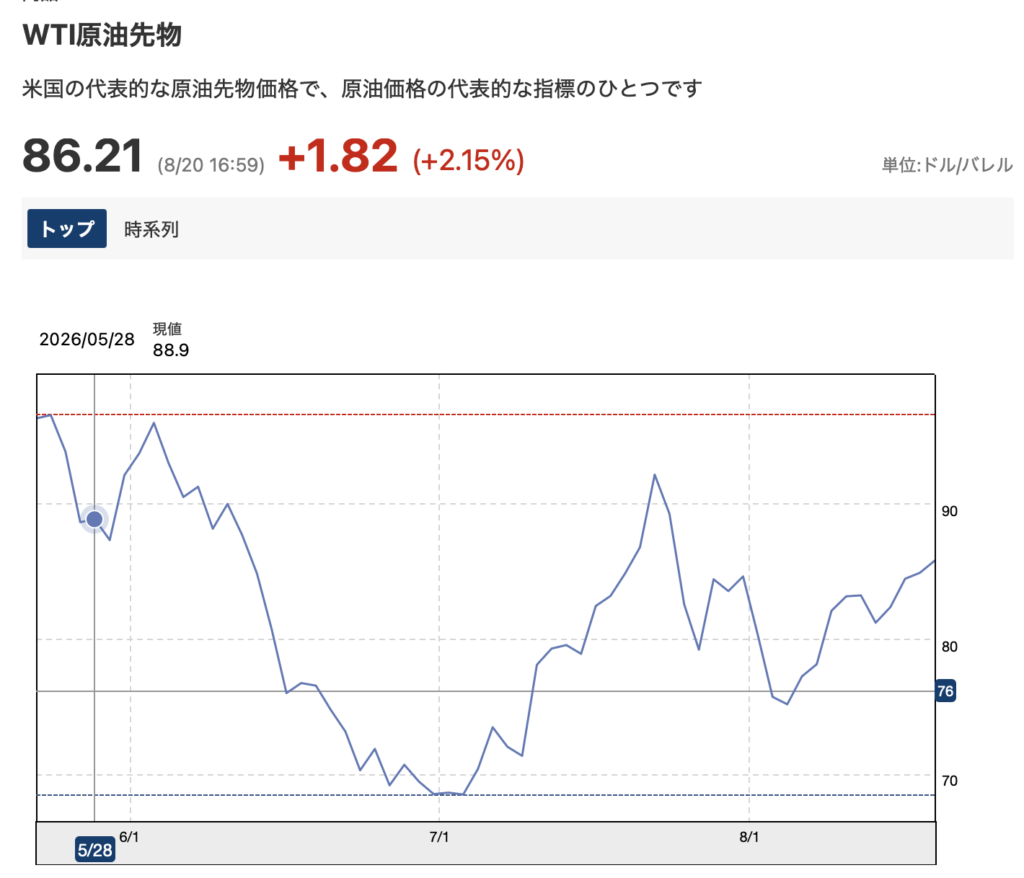Tap the 5/28 data point on chart
The height and width of the screenshot is (878, 1024).
(95, 519)
